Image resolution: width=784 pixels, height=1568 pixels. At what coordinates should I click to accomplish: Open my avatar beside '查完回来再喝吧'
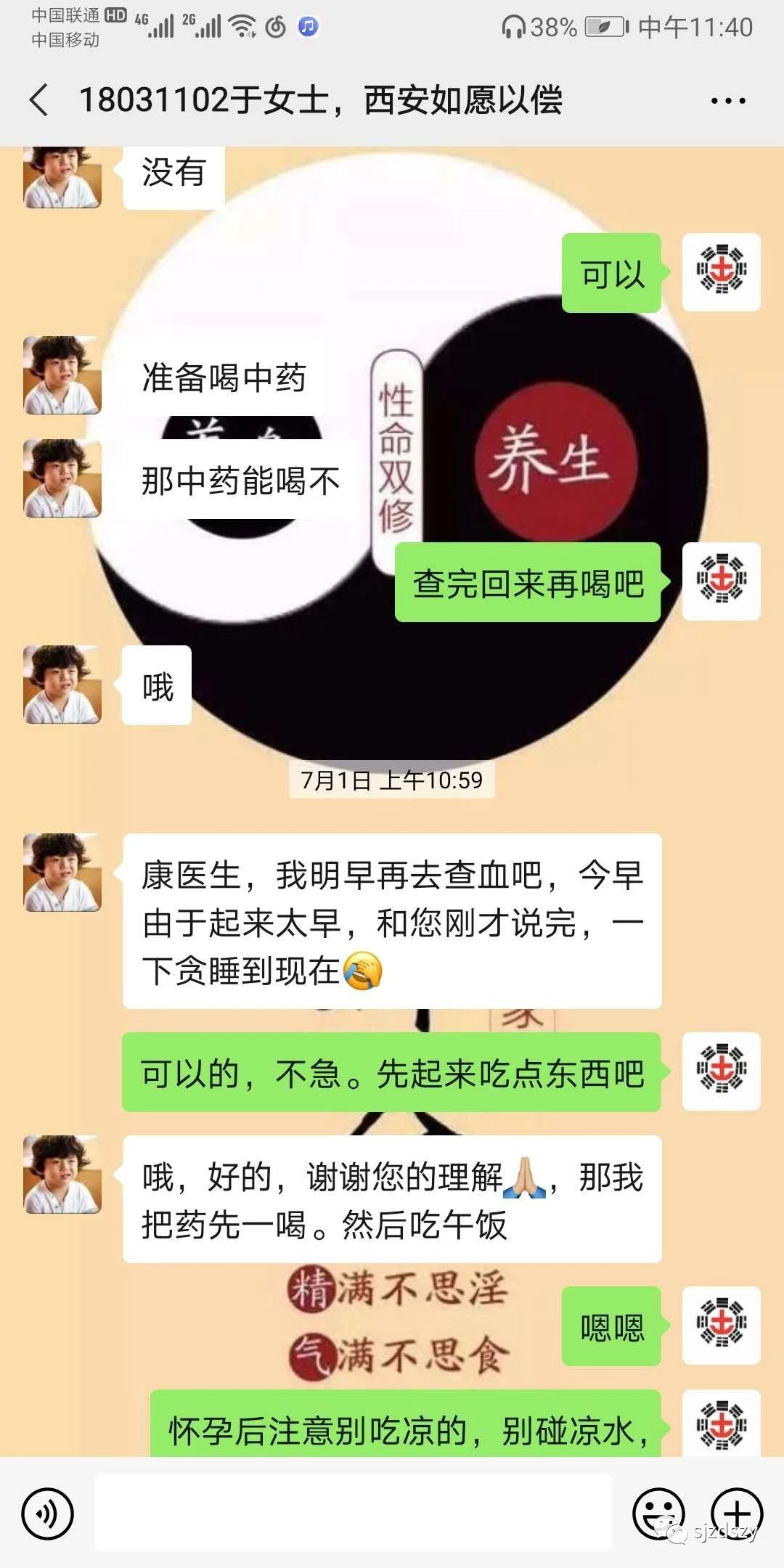pyautogui.click(x=722, y=581)
